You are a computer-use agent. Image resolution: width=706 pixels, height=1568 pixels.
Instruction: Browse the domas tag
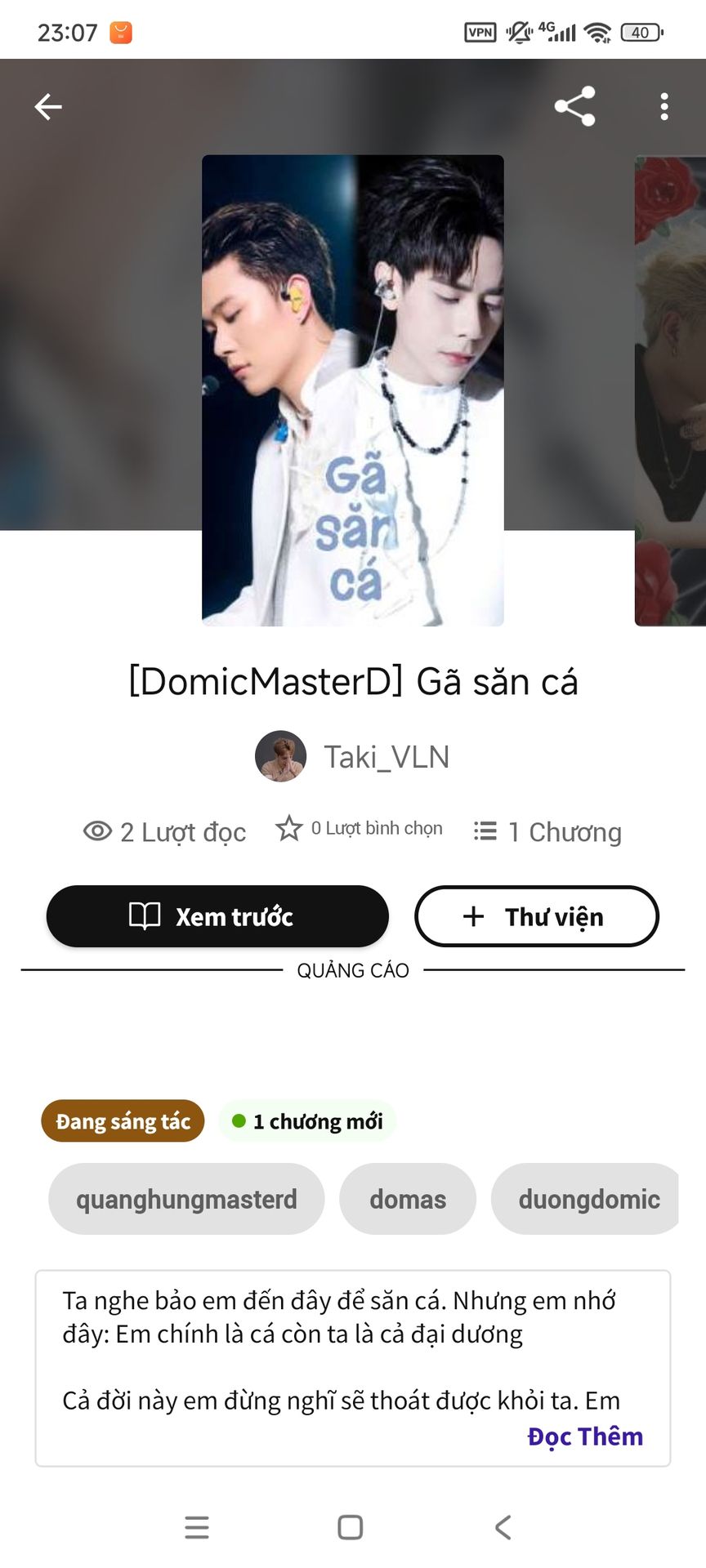tap(408, 1199)
